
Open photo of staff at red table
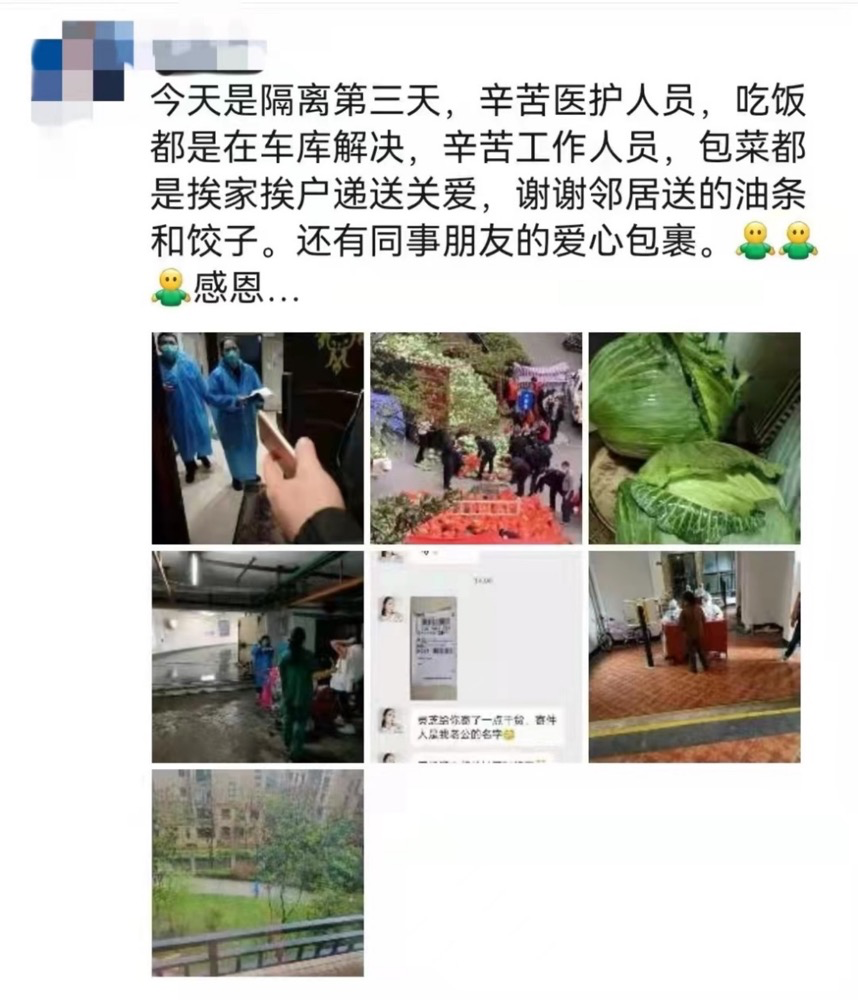click(694, 656)
